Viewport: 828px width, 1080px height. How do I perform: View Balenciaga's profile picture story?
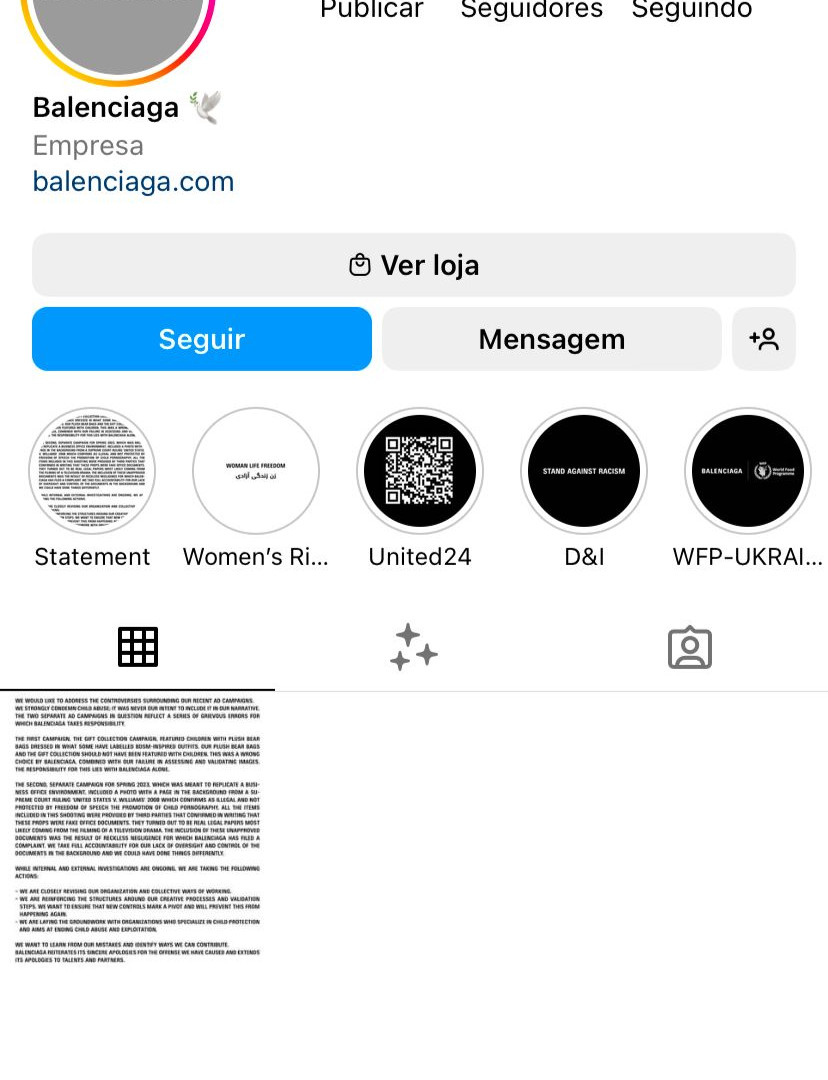(x=118, y=30)
